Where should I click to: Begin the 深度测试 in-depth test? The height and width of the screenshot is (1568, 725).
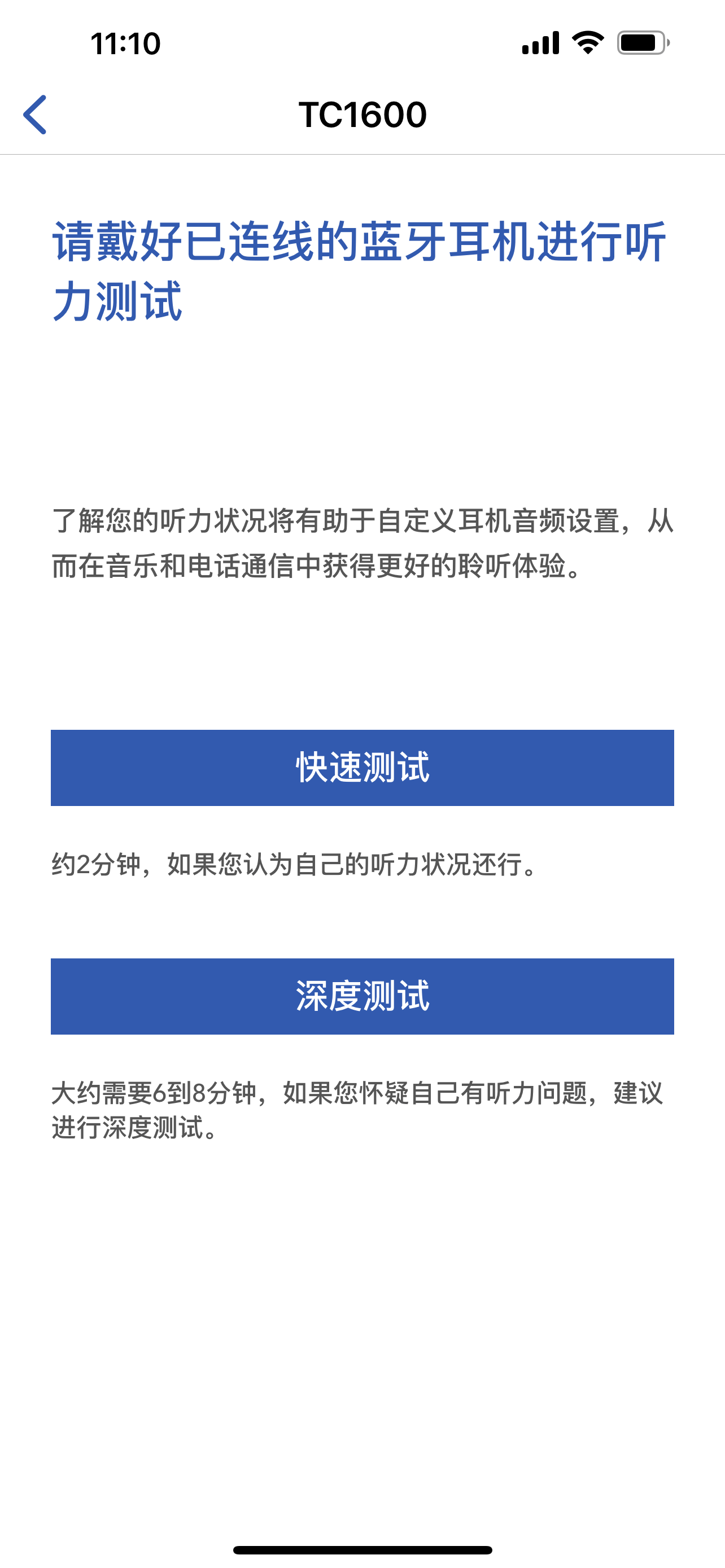(362, 996)
